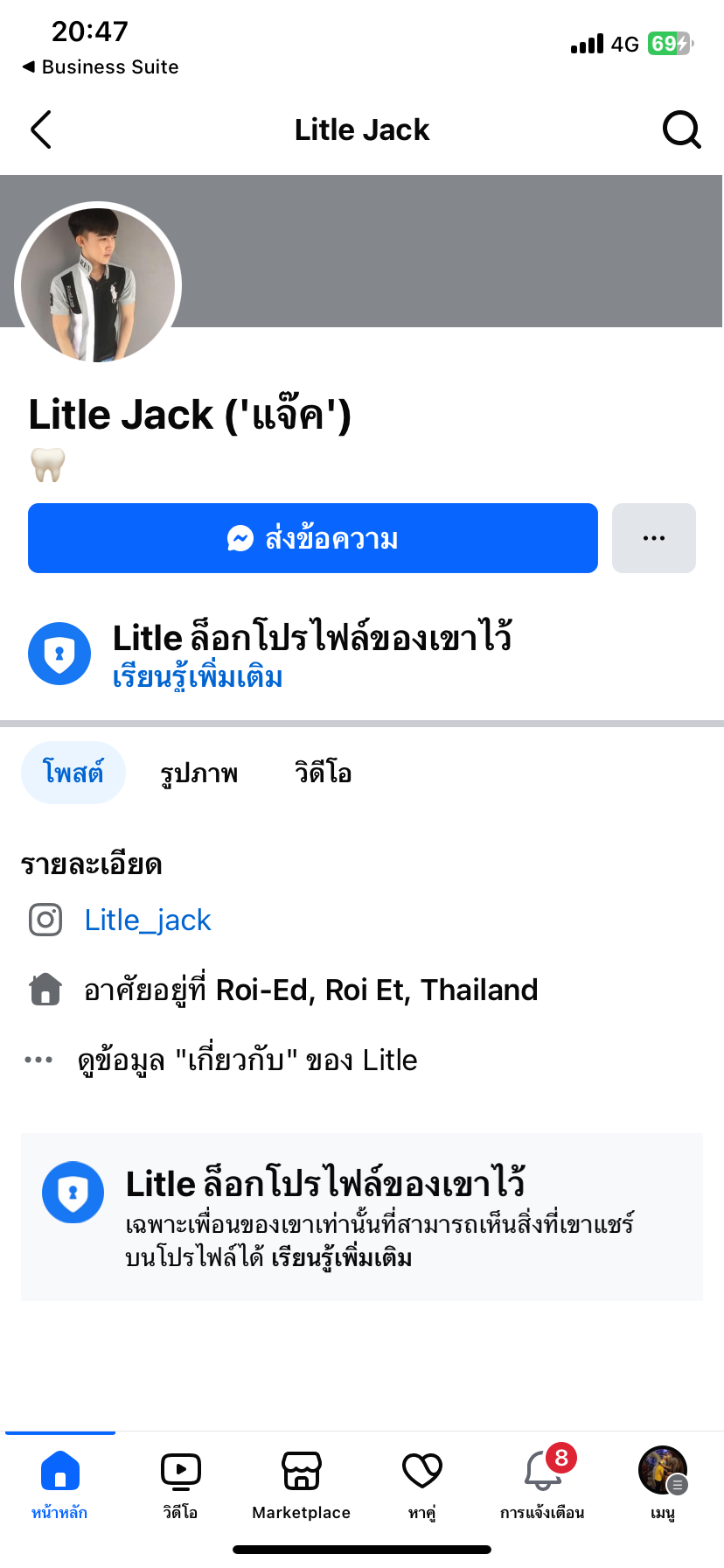This screenshot has width=724, height=1568.
Task: Go back from Litle Jack's profile
Action: [41, 129]
